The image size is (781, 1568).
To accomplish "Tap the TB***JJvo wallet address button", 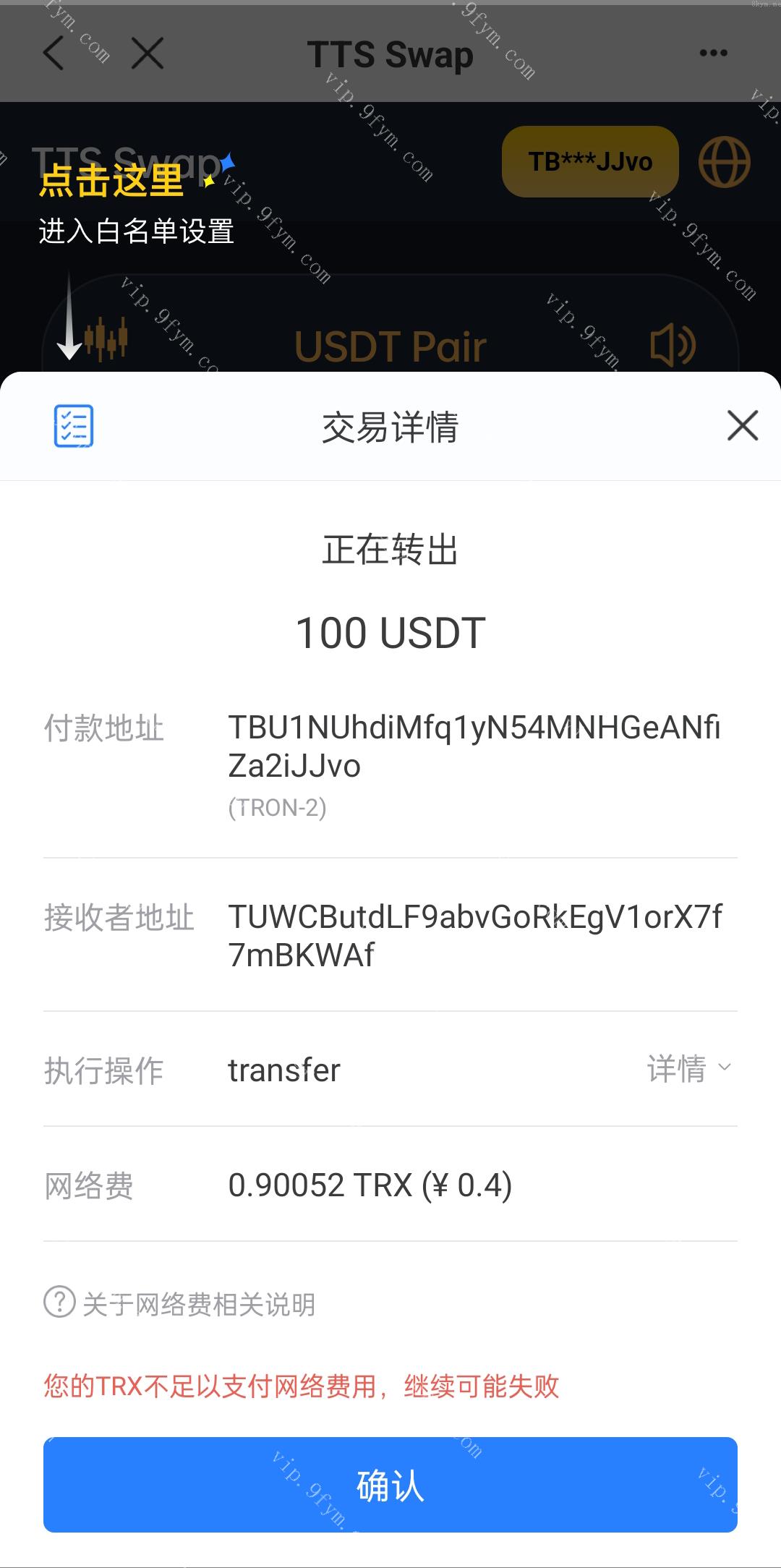I will click(x=590, y=161).
